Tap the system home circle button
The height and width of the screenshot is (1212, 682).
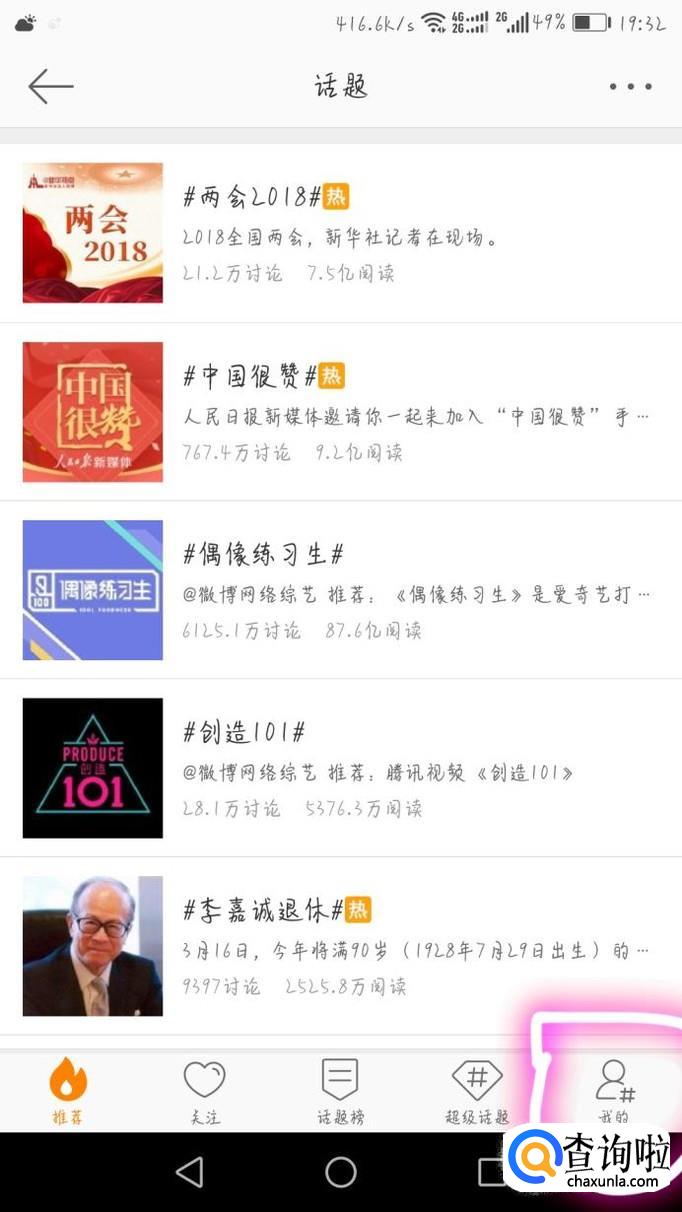[341, 1172]
